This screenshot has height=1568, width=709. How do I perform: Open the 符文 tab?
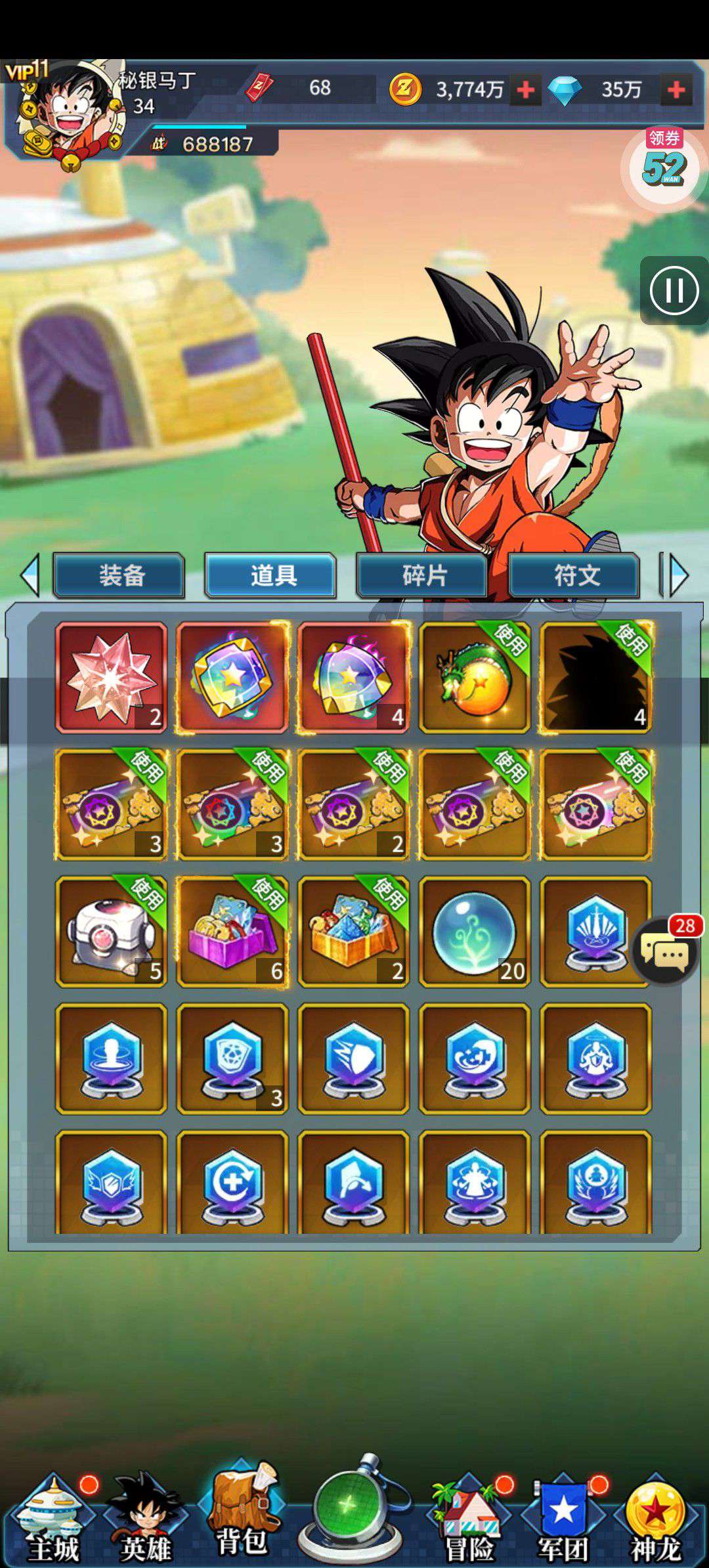pyautogui.click(x=574, y=576)
